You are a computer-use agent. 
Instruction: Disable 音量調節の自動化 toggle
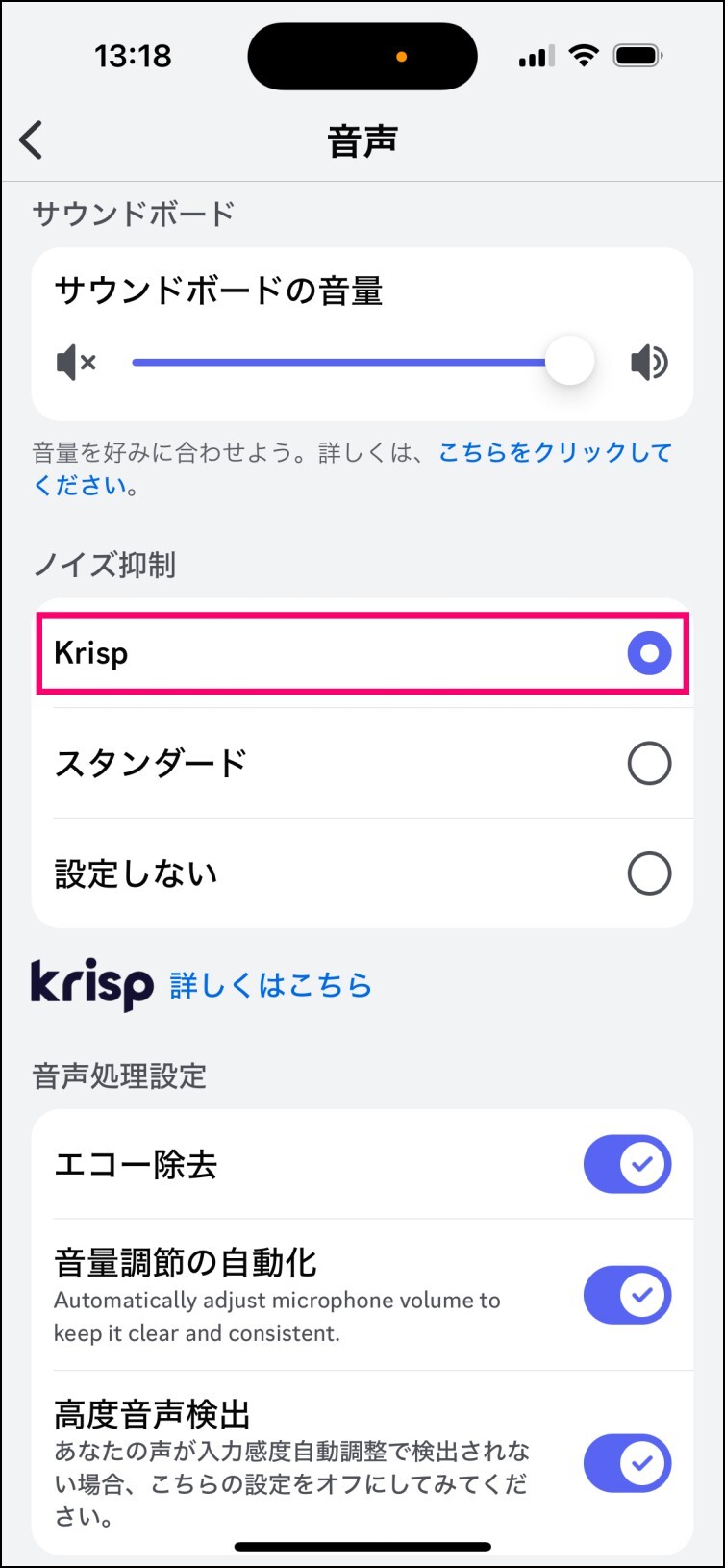click(x=627, y=1295)
